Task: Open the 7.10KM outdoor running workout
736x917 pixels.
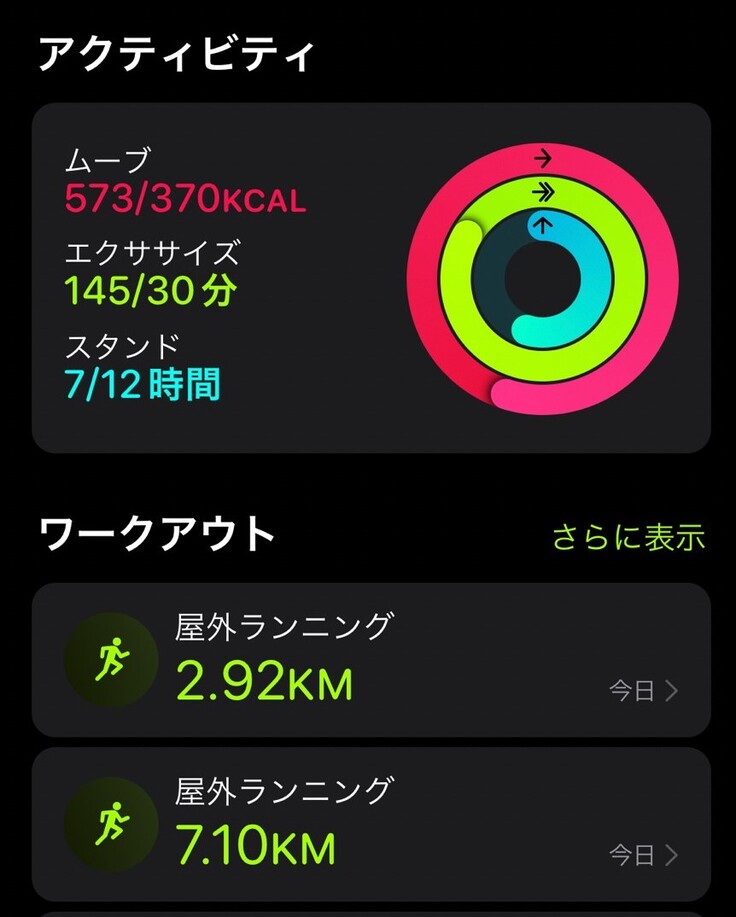Action: pyautogui.click(x=370, y=824)
